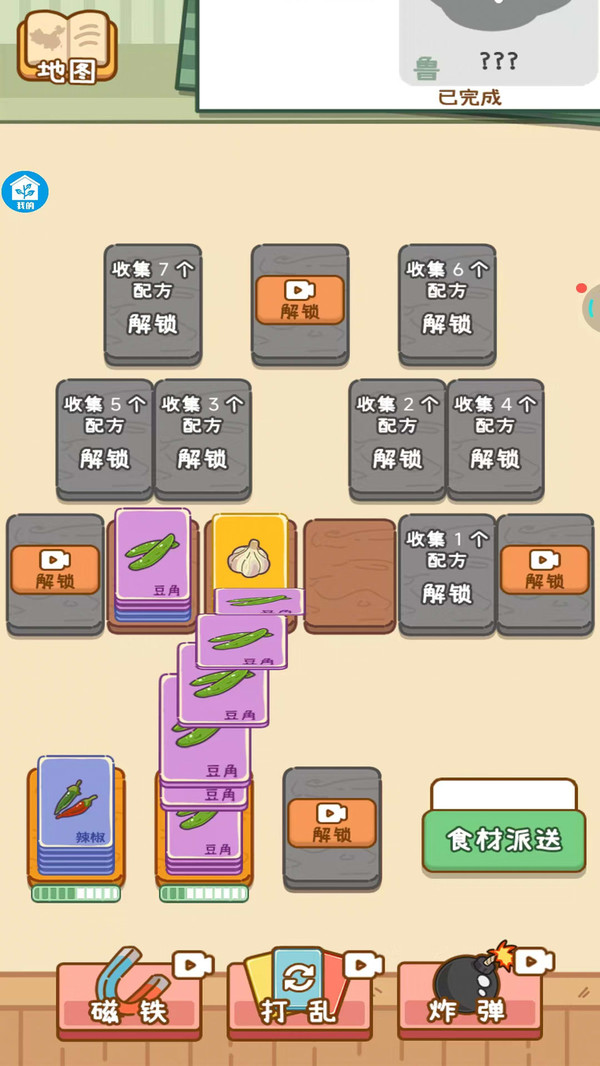Tap the slot requiring 2 recipes
This screenshot has width=600, height=1066.
click(x=398, y=440)
